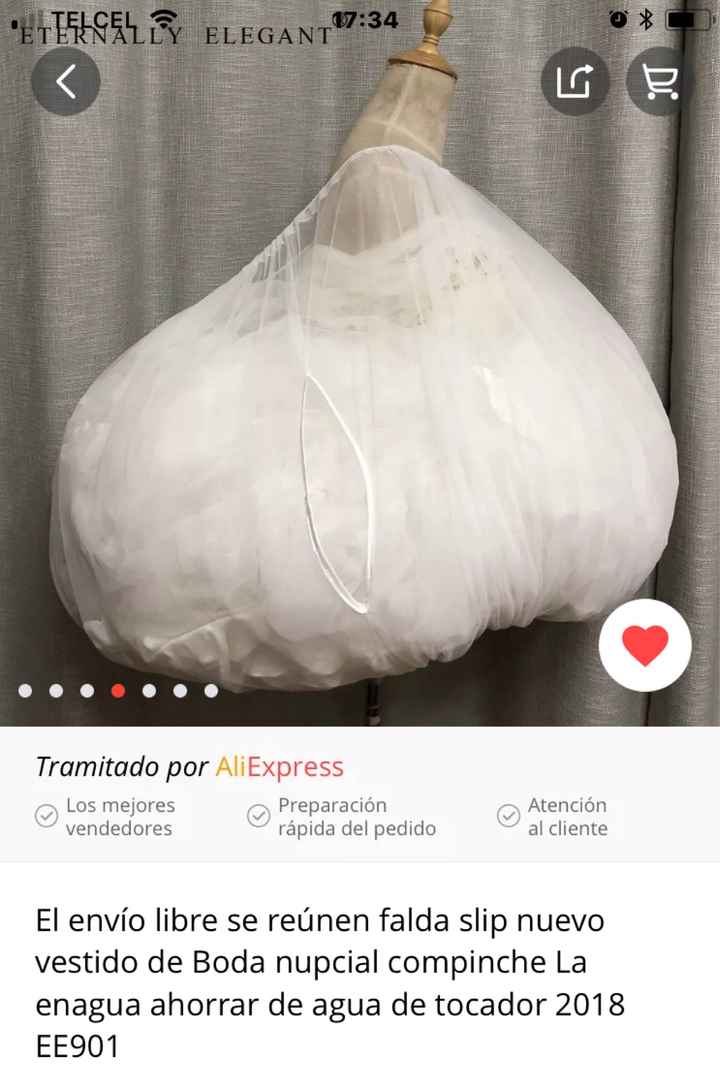Select the fourth carousel dot
Image resolution: width=720 pixels, height=1089 pixels.
(116, 690)
